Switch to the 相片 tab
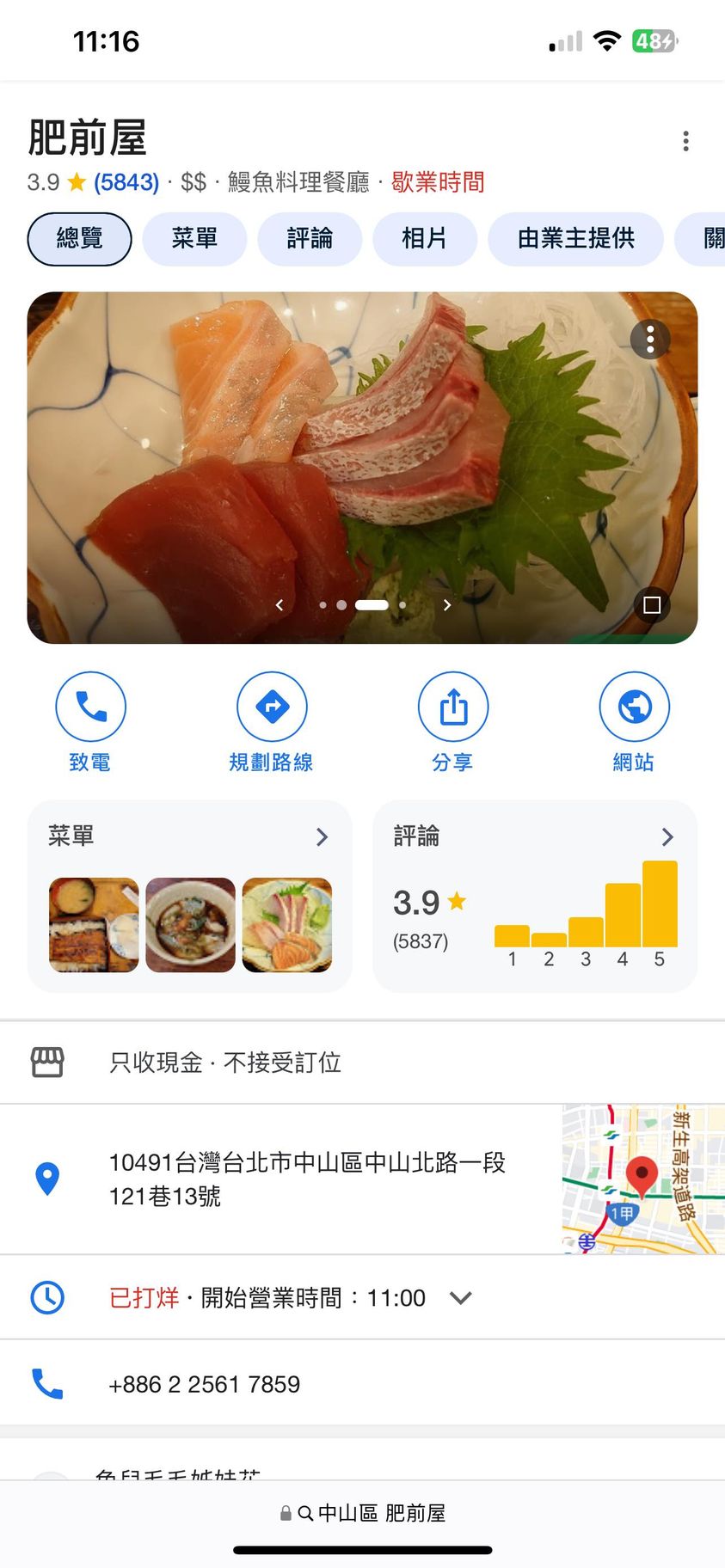The width and height of the screenshot is (725, 1568). pos(424,238)
